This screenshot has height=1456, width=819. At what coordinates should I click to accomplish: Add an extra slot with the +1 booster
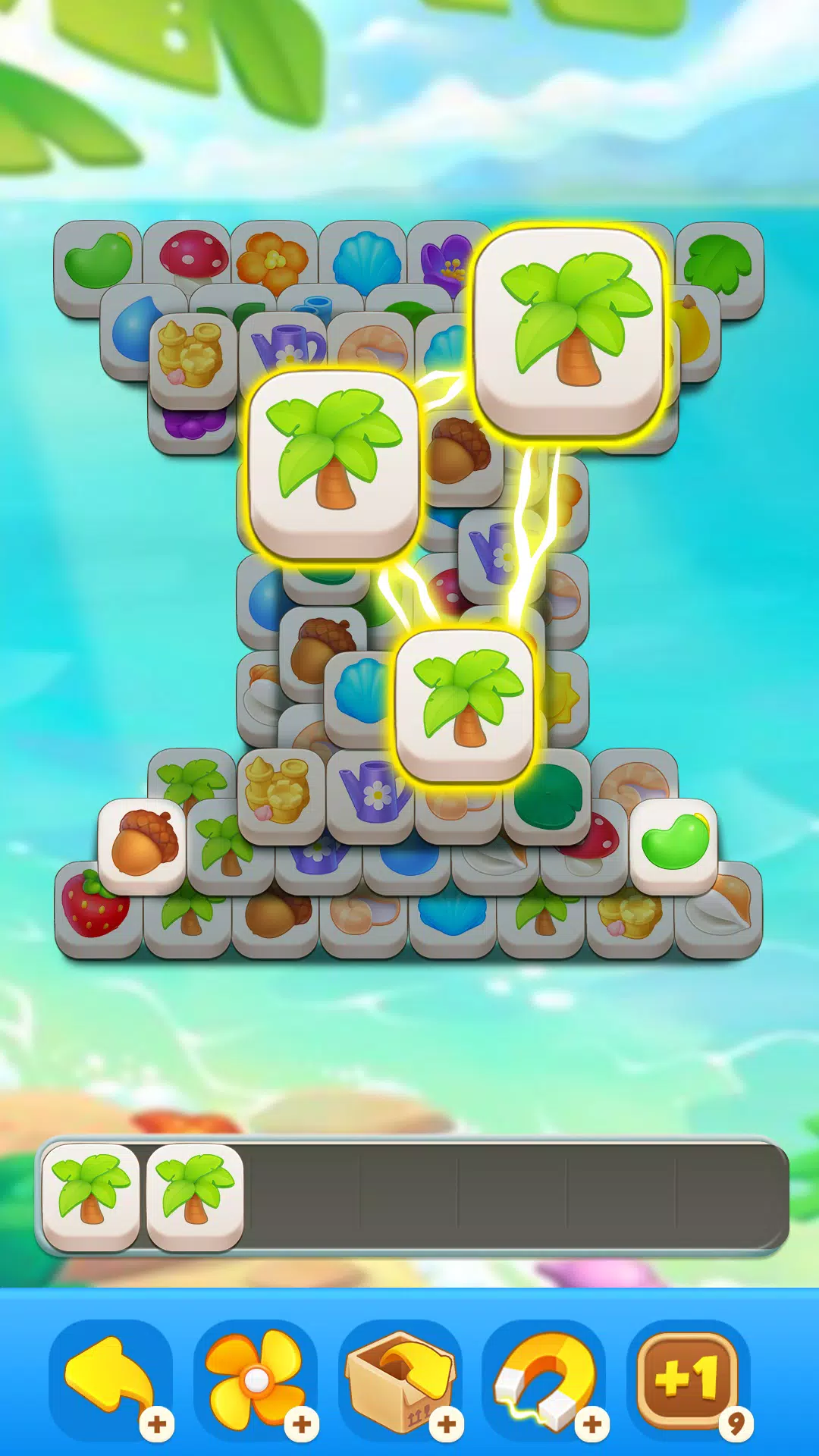[688, 1380]
